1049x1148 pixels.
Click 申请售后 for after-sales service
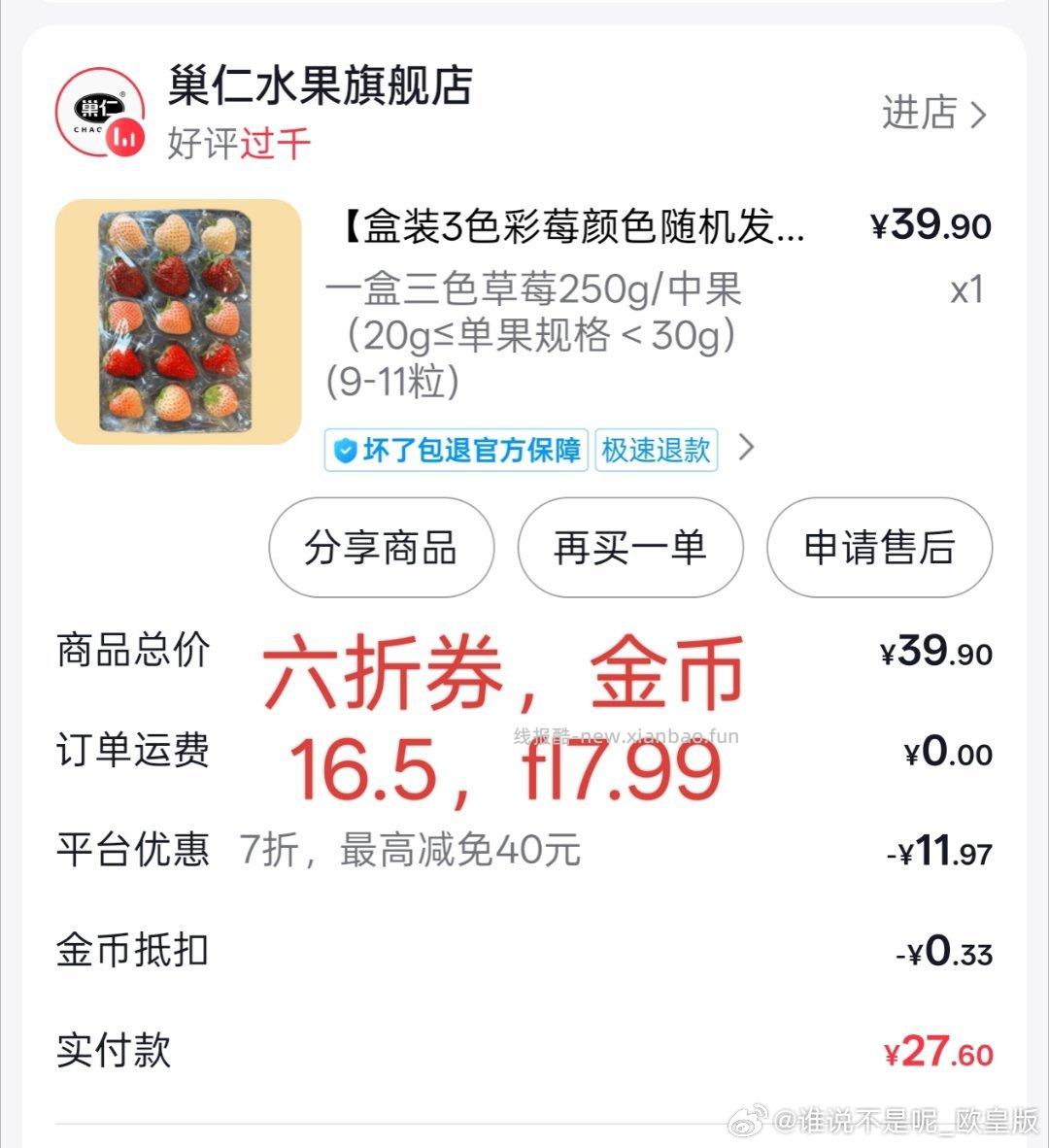[879, 548]
